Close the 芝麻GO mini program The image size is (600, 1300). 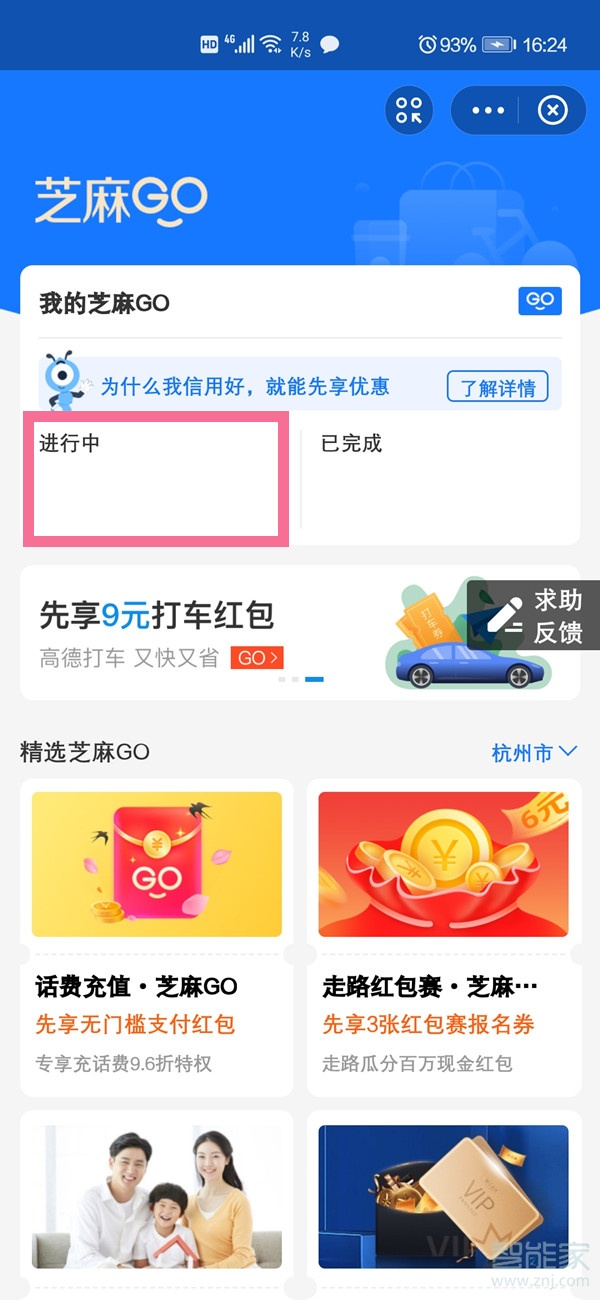click(x=553, y=110)
